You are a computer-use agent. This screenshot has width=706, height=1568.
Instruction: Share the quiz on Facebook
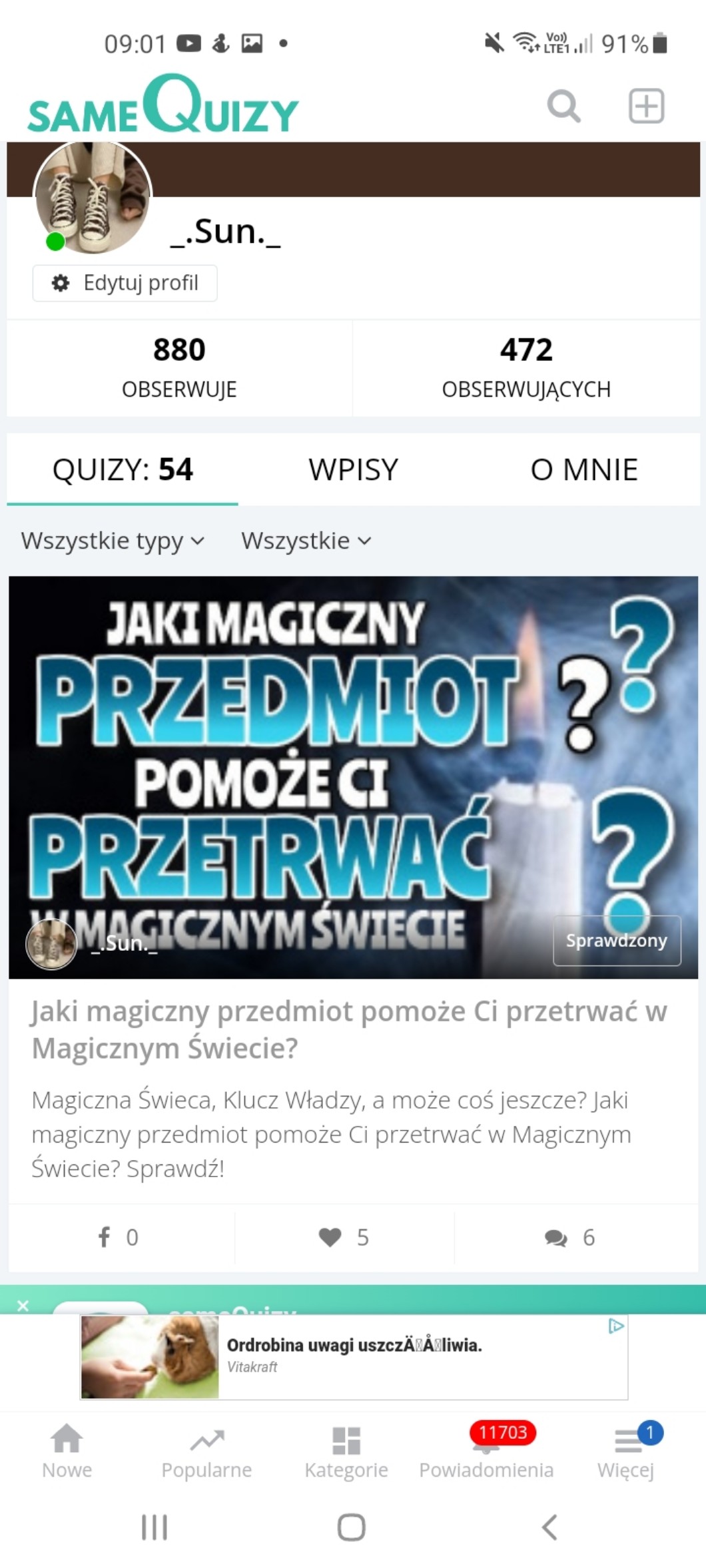(x=119, y=1237)
